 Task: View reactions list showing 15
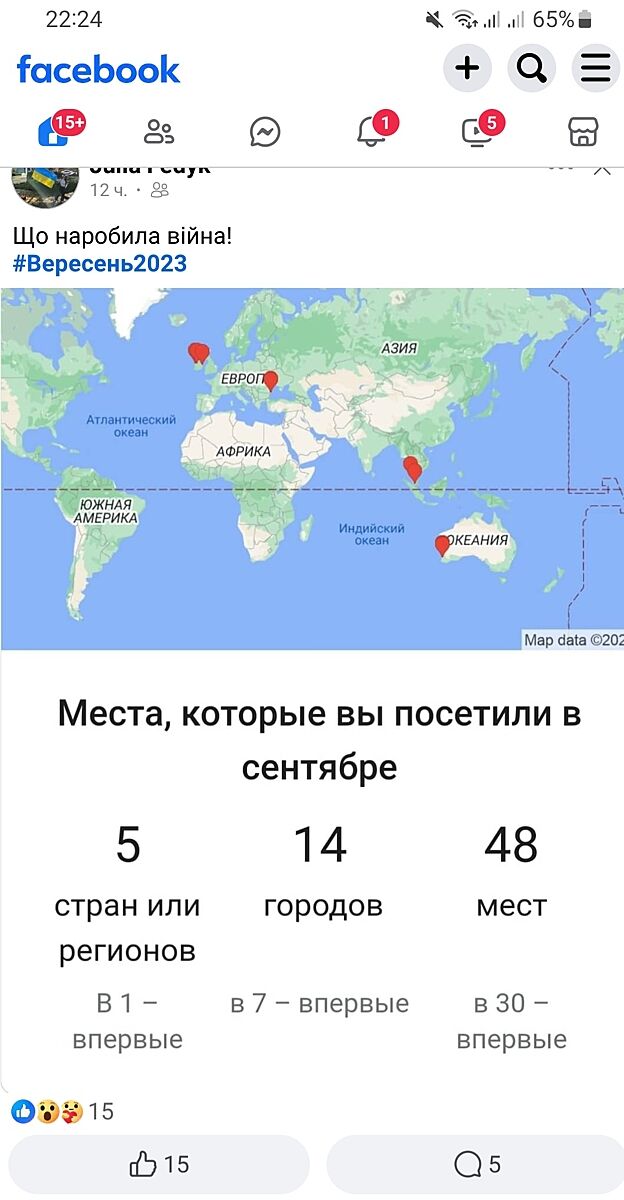click(x=62, y=1111)
